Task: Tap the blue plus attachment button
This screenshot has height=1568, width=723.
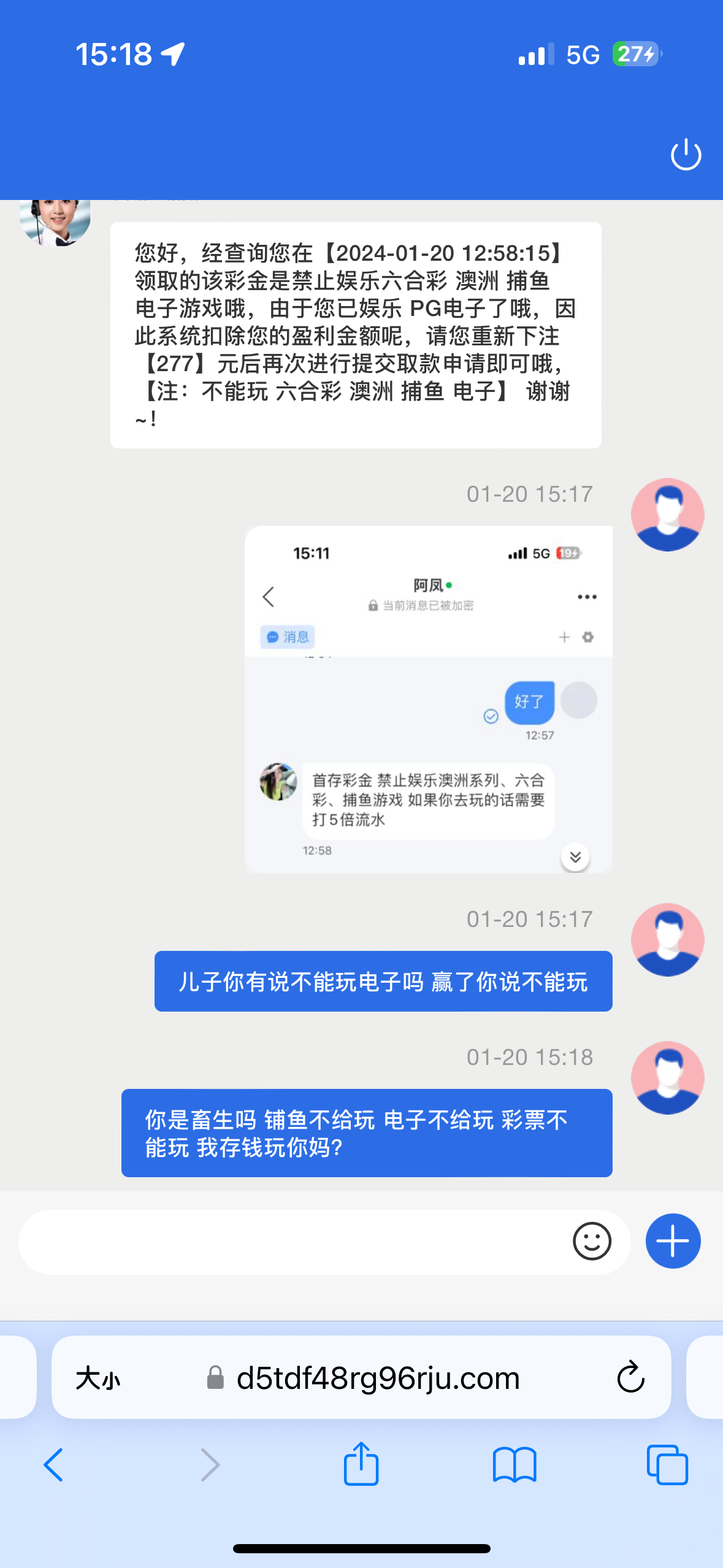Action: [x=673, y=1241]
